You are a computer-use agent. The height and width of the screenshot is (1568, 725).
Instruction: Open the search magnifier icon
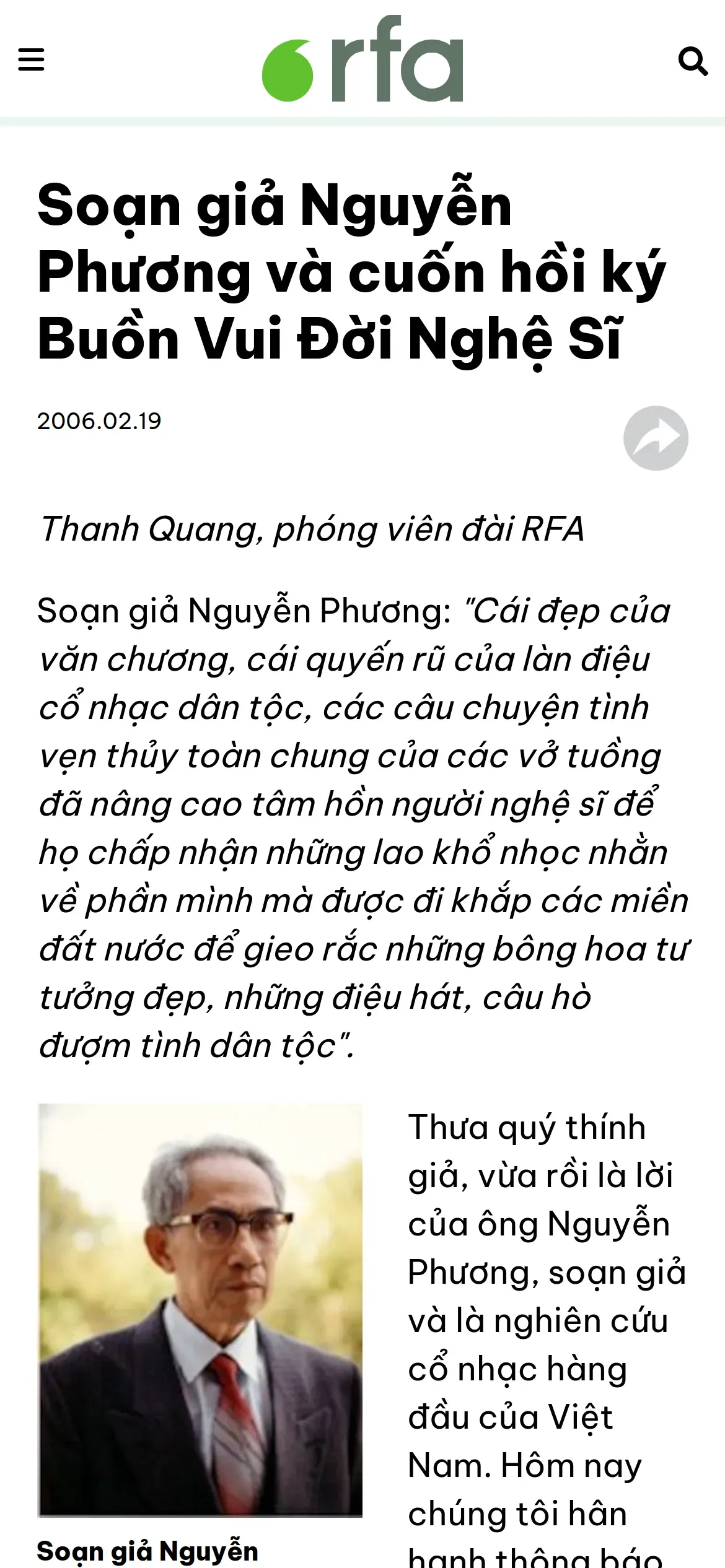(x=693, y=61)
